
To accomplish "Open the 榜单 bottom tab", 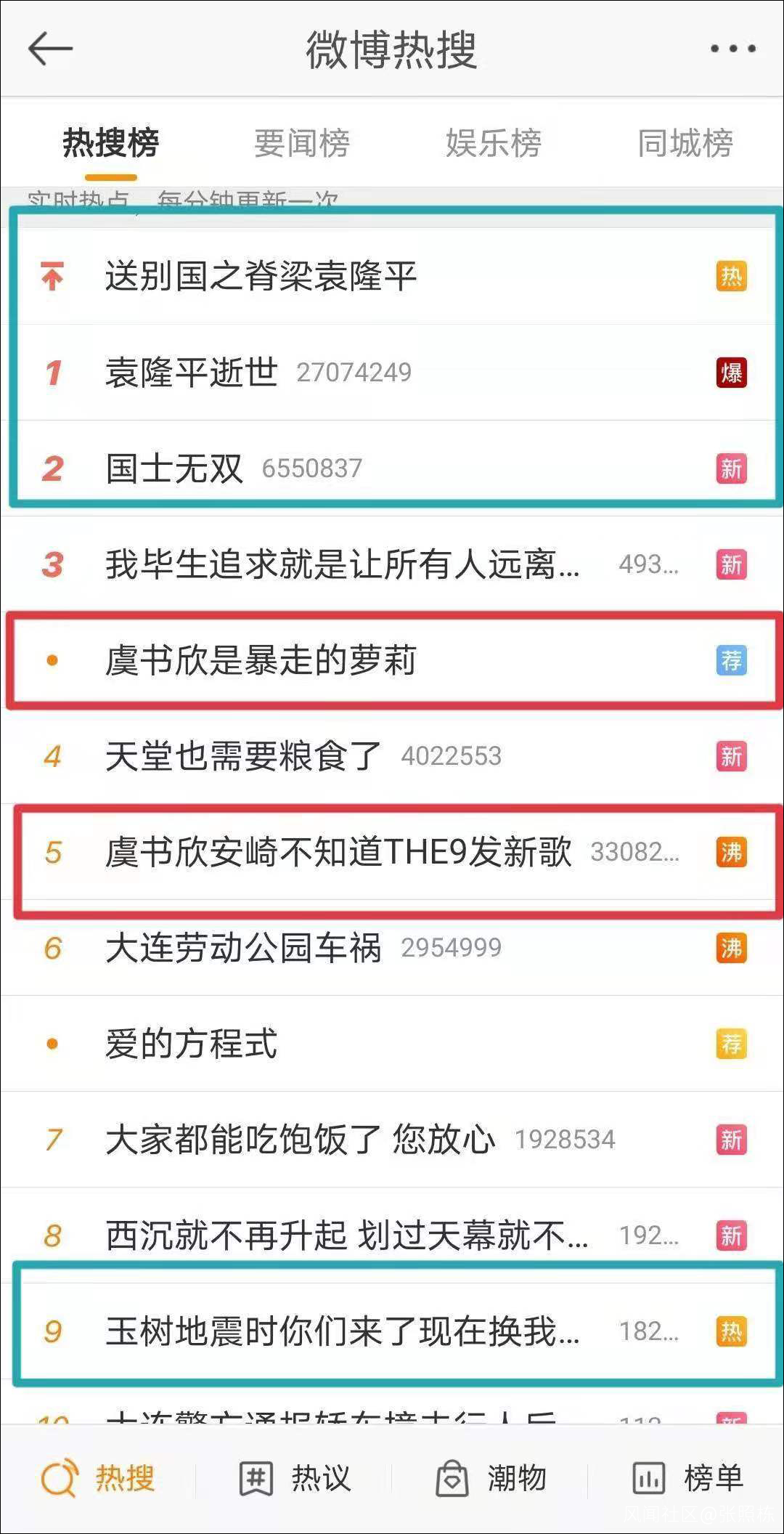I will coord(687,1479).
